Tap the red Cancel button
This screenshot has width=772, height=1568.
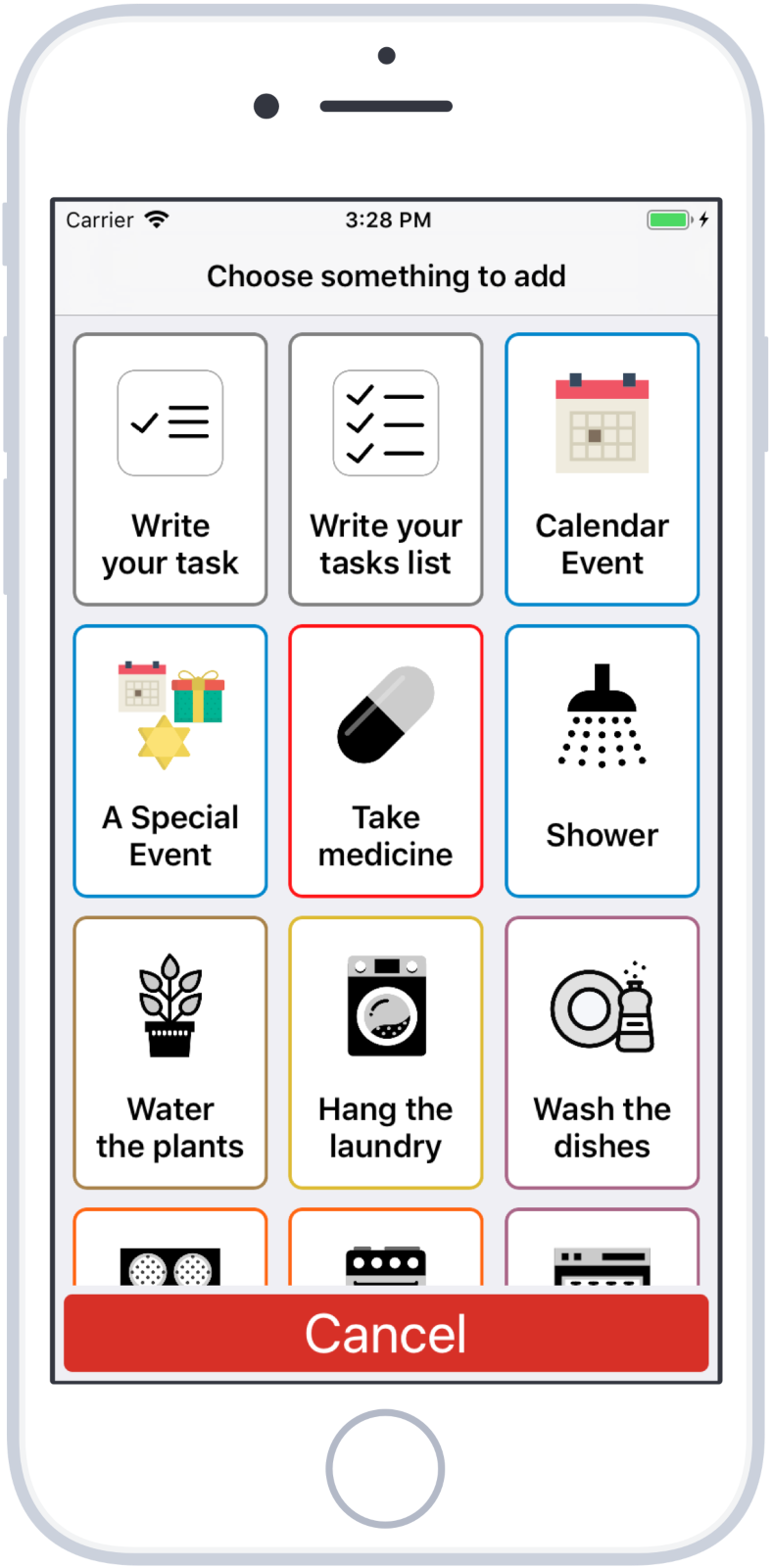[x=386, y=1333]
